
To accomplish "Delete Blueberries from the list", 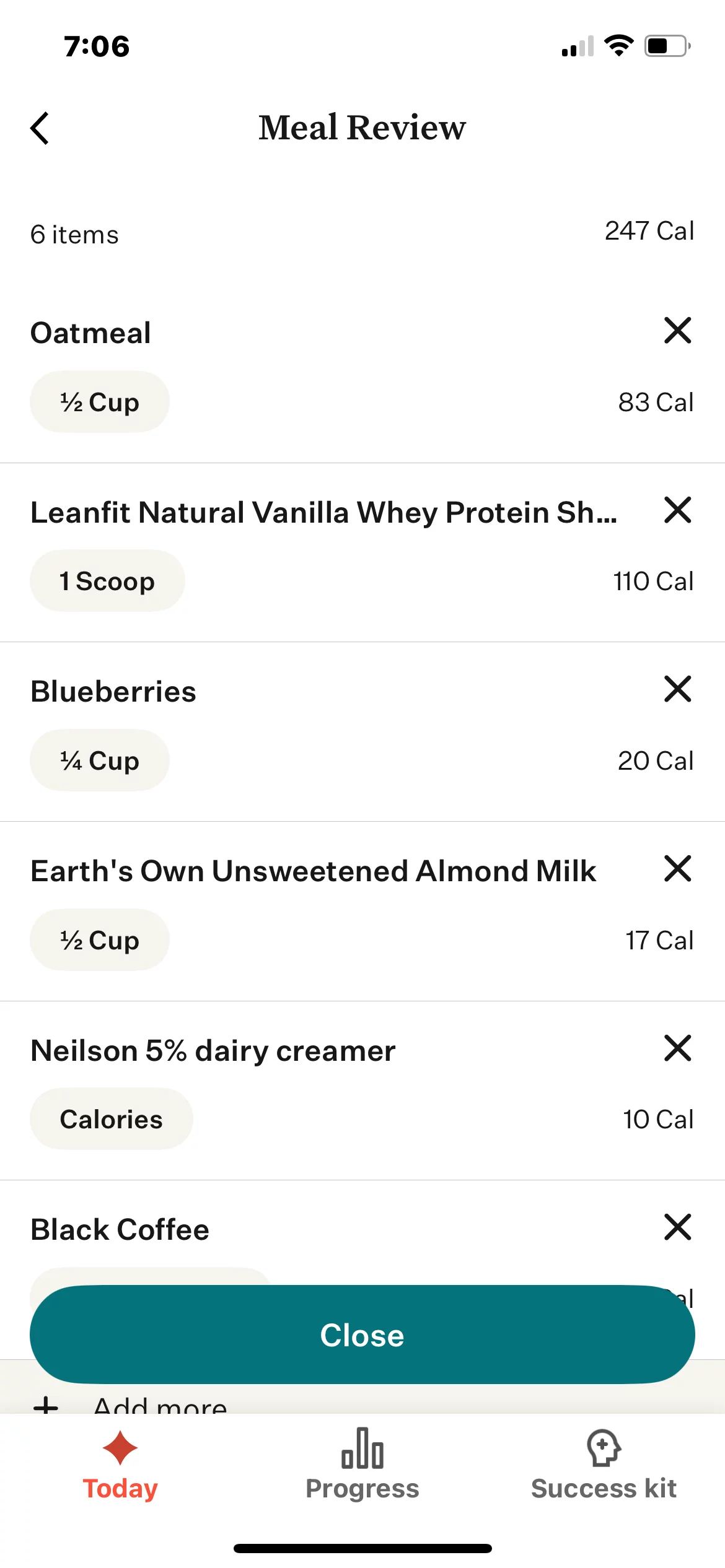I will [677, 689].
